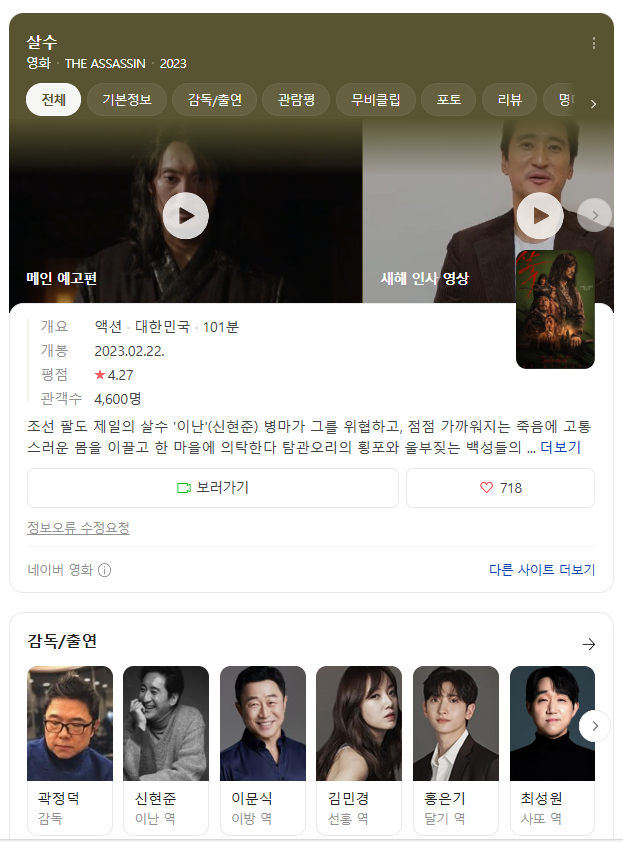Open the 무비클립 tab
Image resolution: width=623 pixels, height=842 pixels.
point(375,100)
